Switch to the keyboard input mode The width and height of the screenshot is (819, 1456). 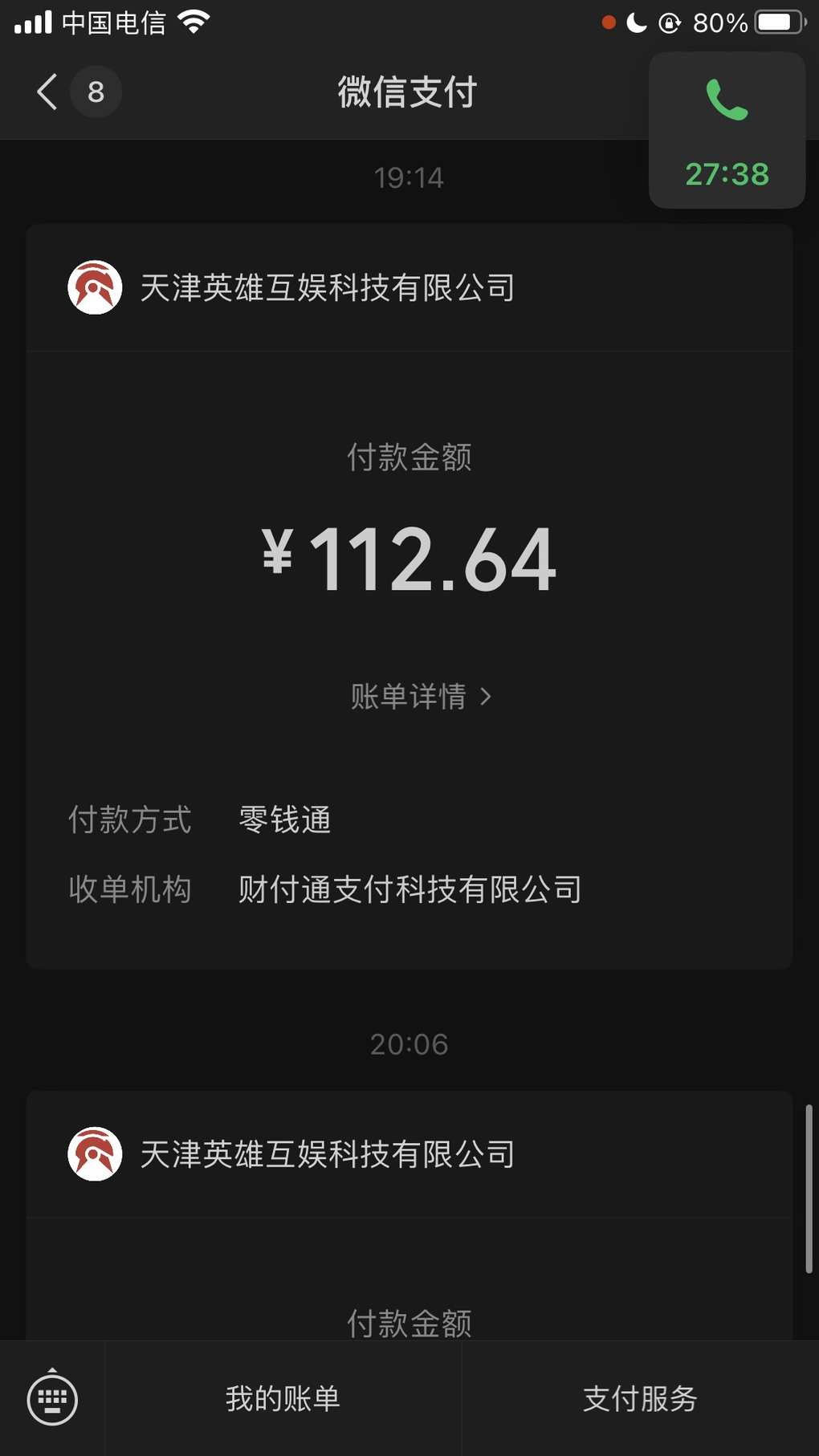[x=52, y=1399]
